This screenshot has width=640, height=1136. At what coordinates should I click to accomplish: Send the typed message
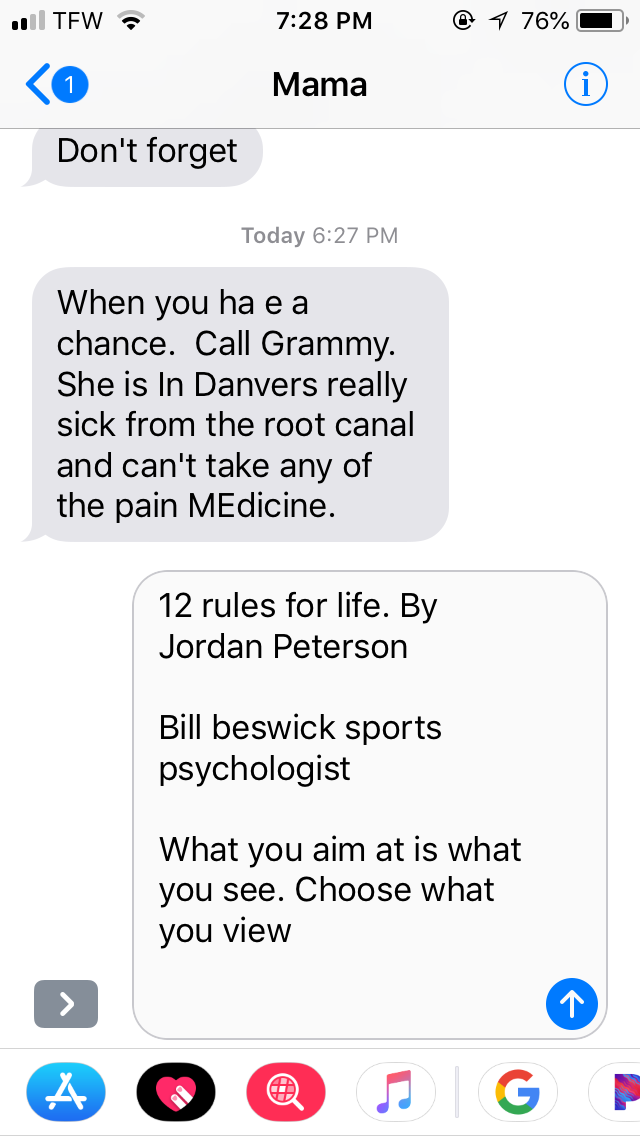(572, 1001)
